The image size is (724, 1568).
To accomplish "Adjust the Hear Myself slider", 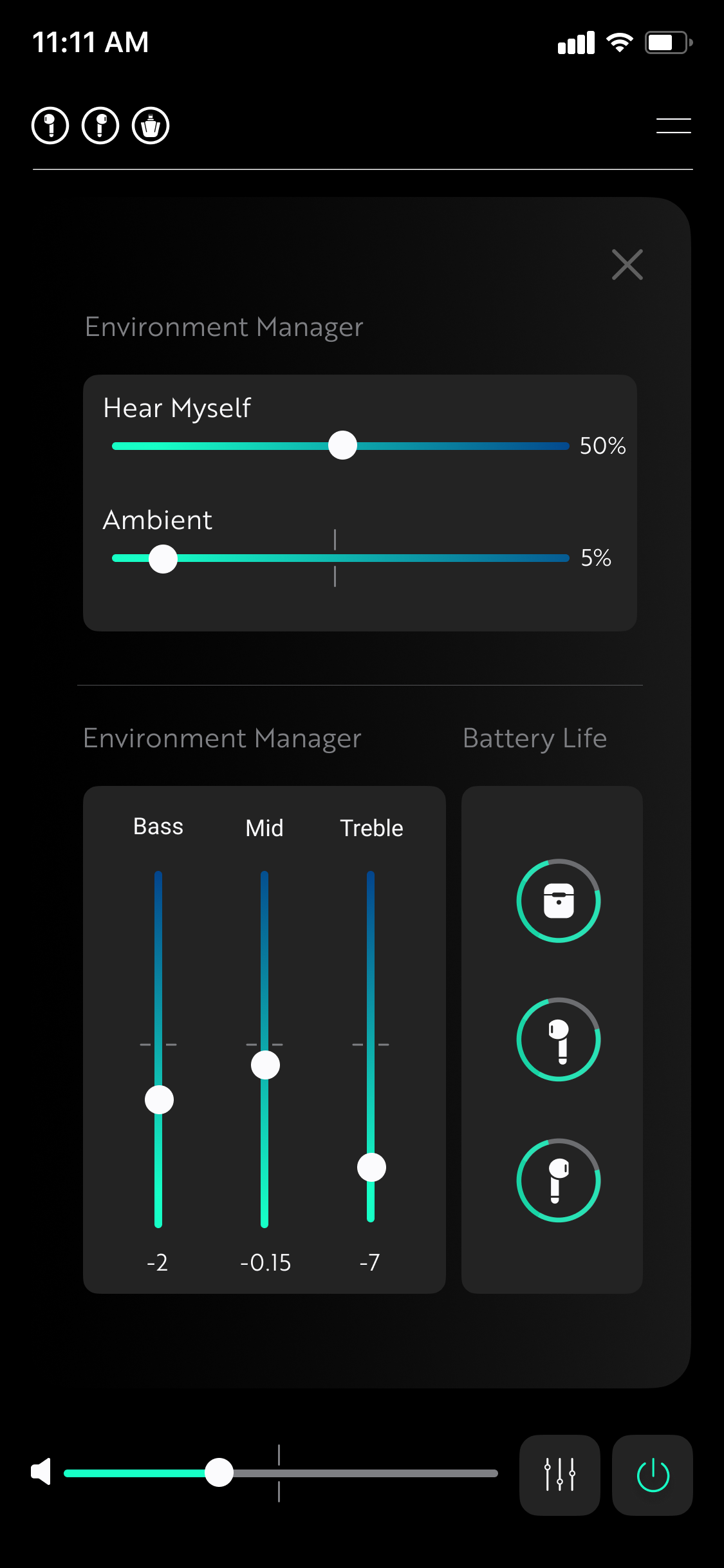I will [x=342, y=445].
